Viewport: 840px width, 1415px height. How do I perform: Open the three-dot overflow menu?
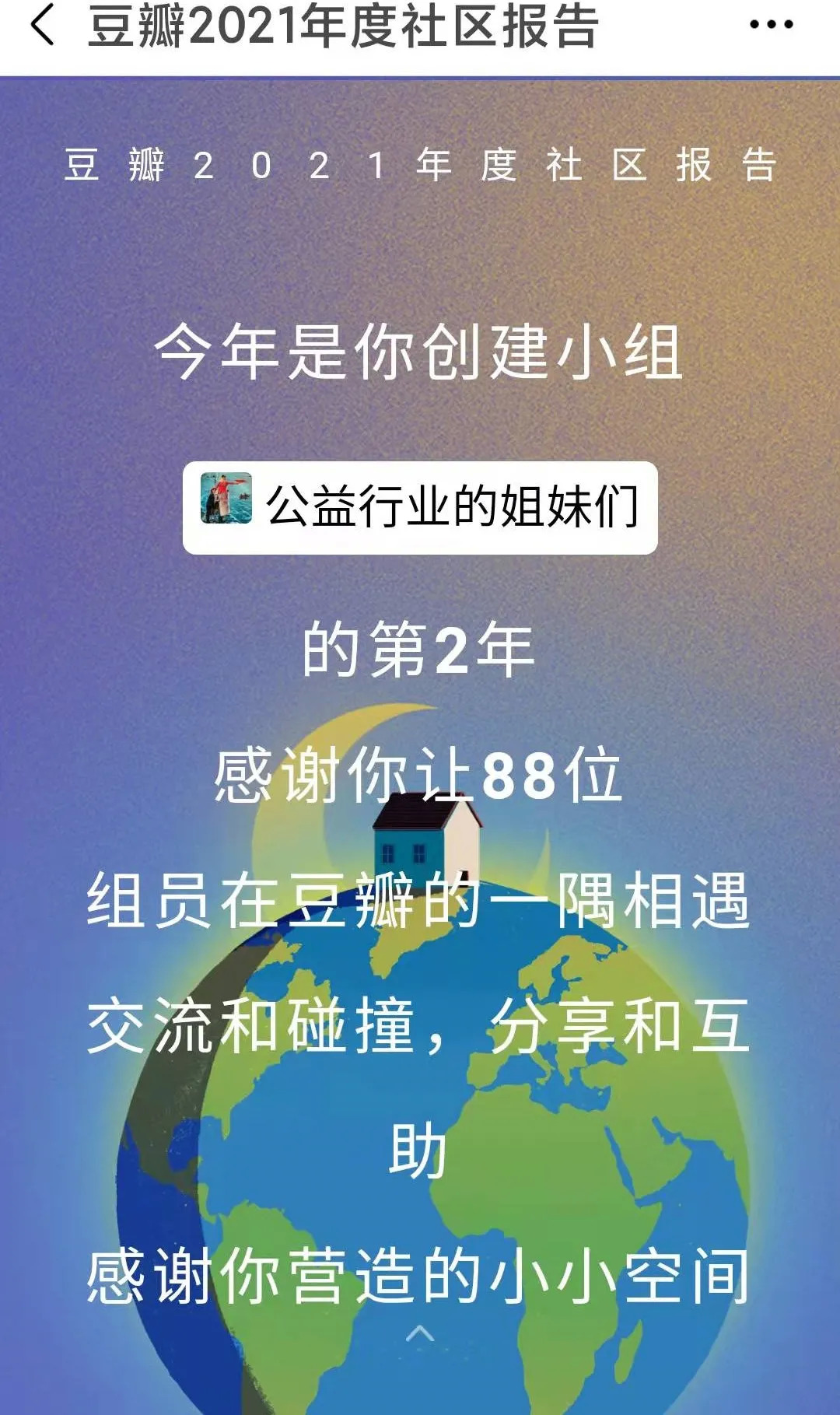coord(771,25)
